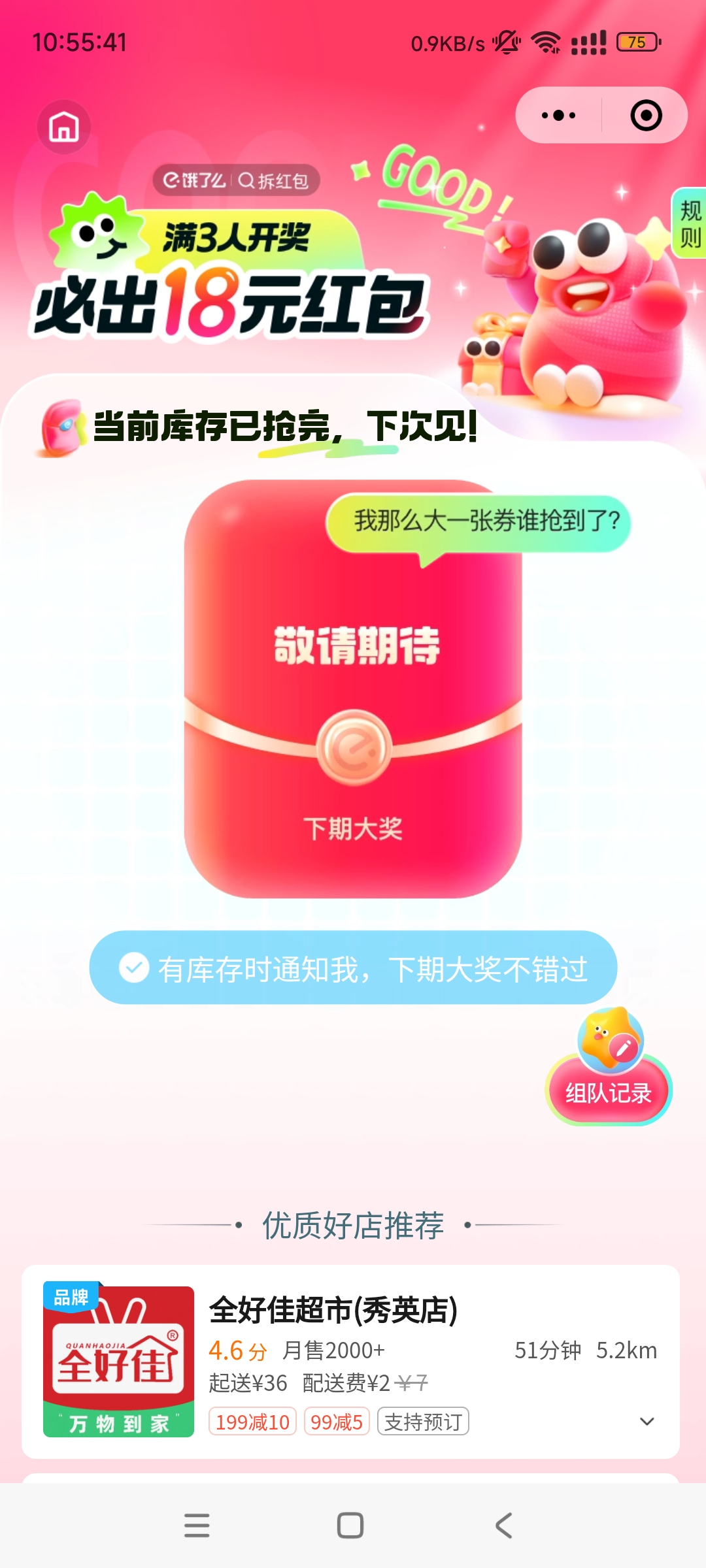This screenshot has height=1568, width=706.
Task: Go to the mini program home
Action: coord(64,127)
